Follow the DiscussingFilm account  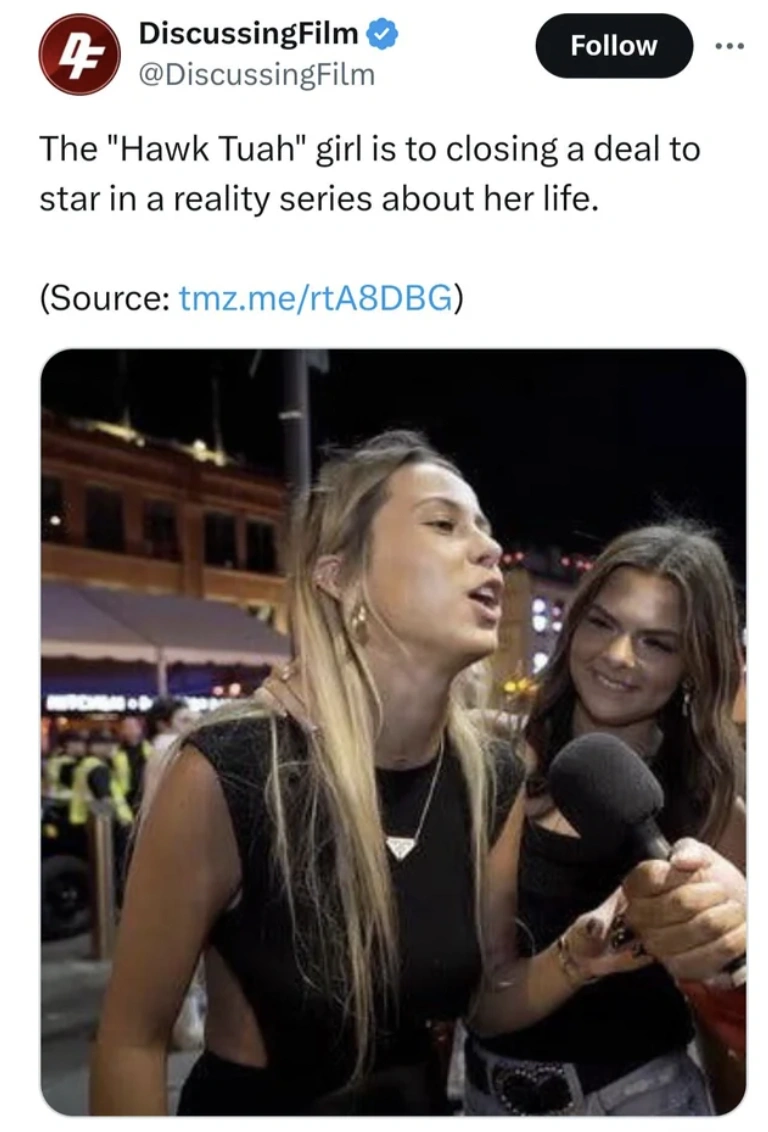613,46
